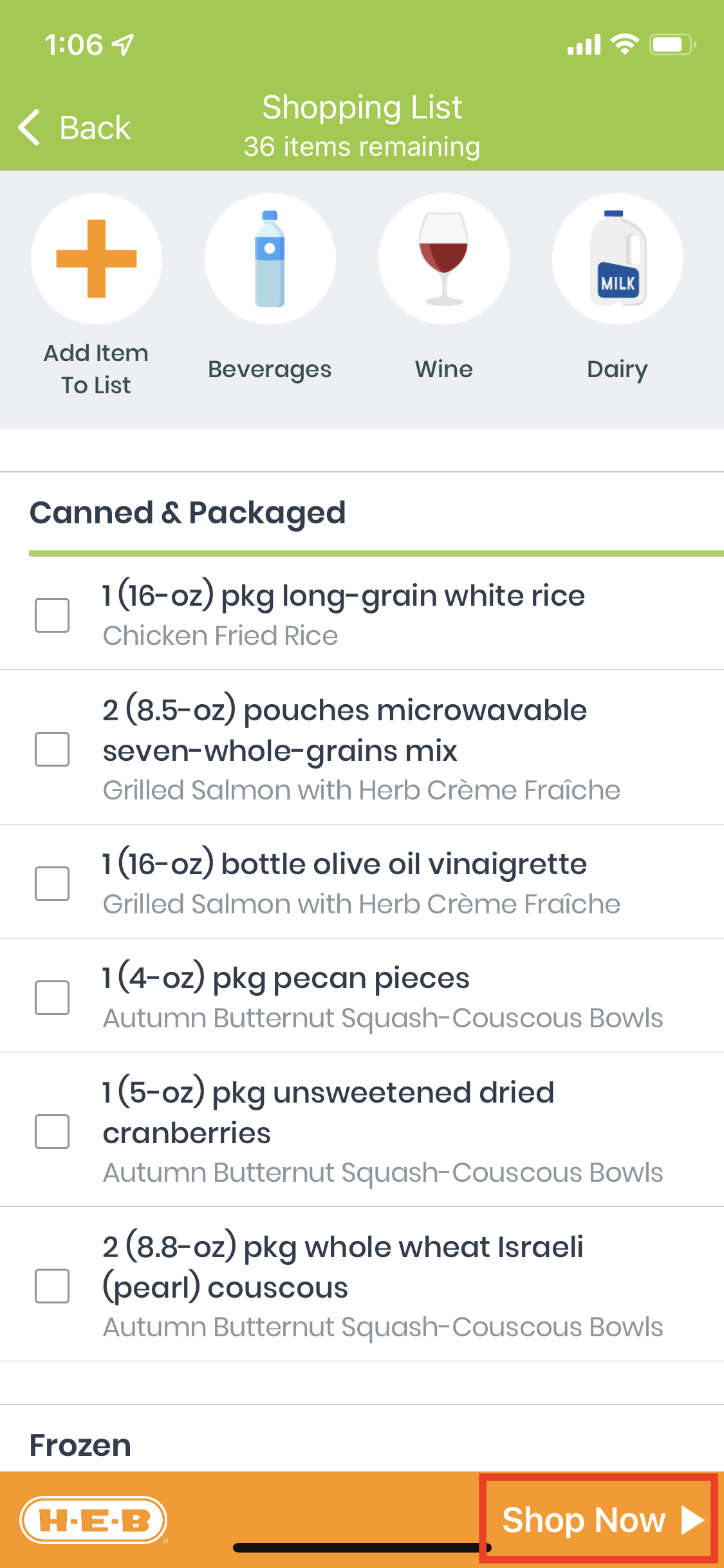Tap Shop Now on the H-E-B banner

(599, 1520)
